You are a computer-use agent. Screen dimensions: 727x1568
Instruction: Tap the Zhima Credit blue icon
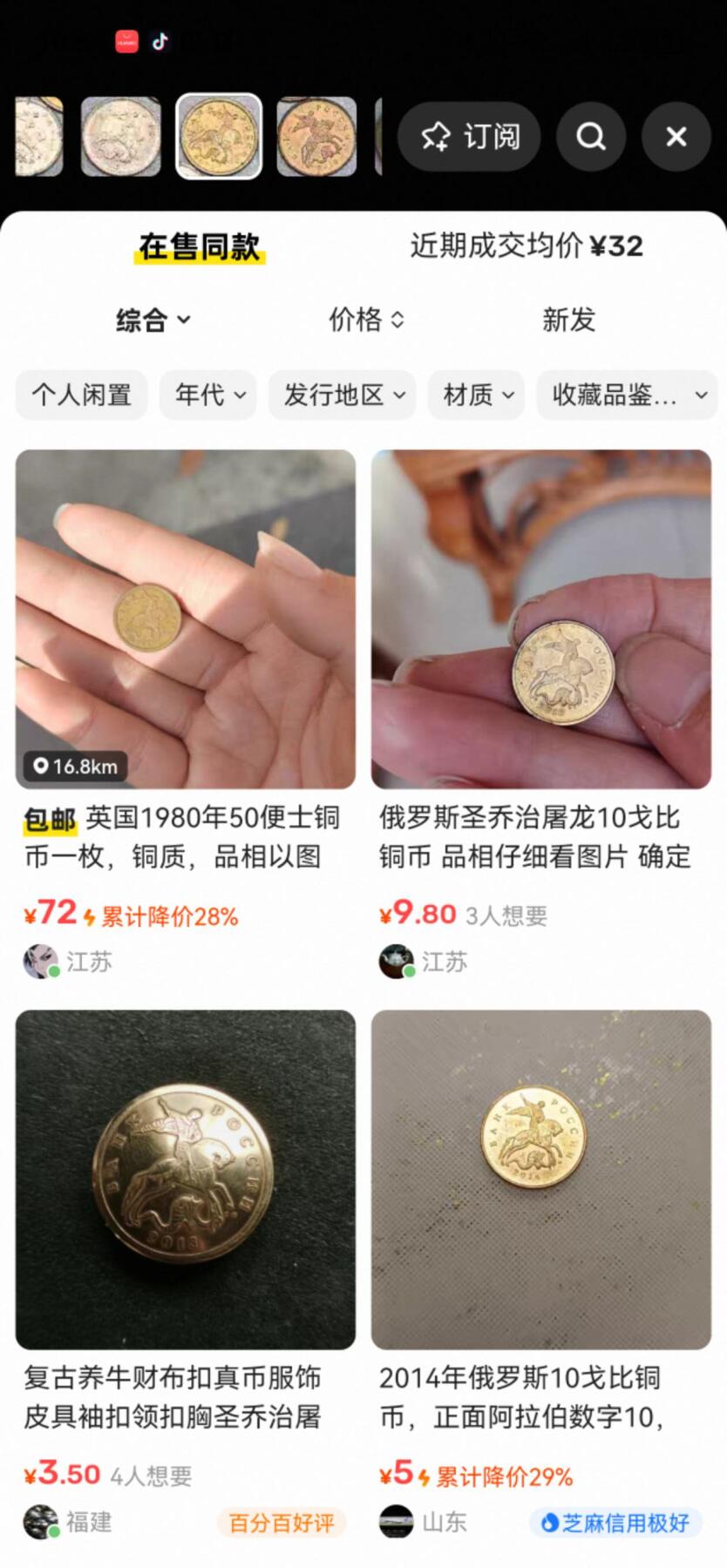549,1523
